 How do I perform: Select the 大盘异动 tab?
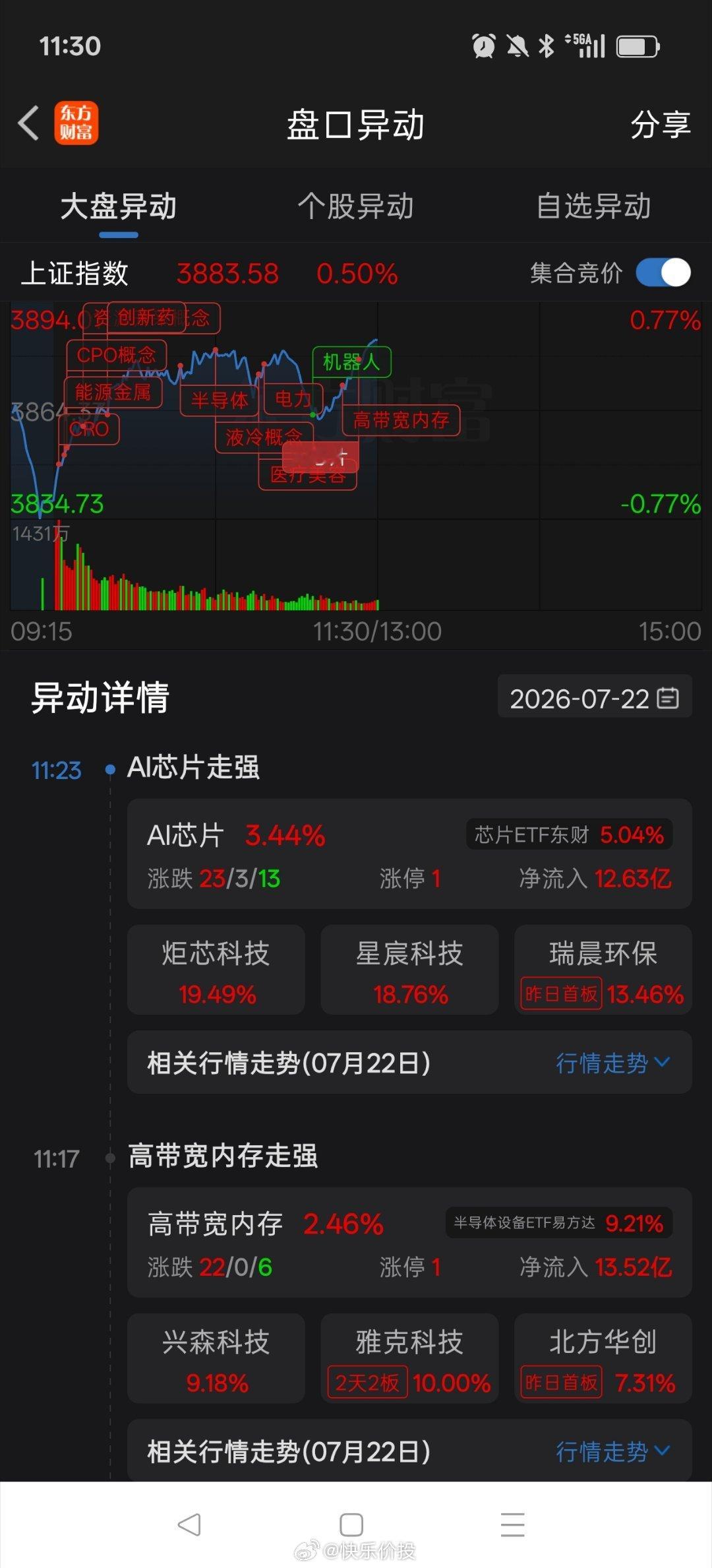[x=119, y=206]
